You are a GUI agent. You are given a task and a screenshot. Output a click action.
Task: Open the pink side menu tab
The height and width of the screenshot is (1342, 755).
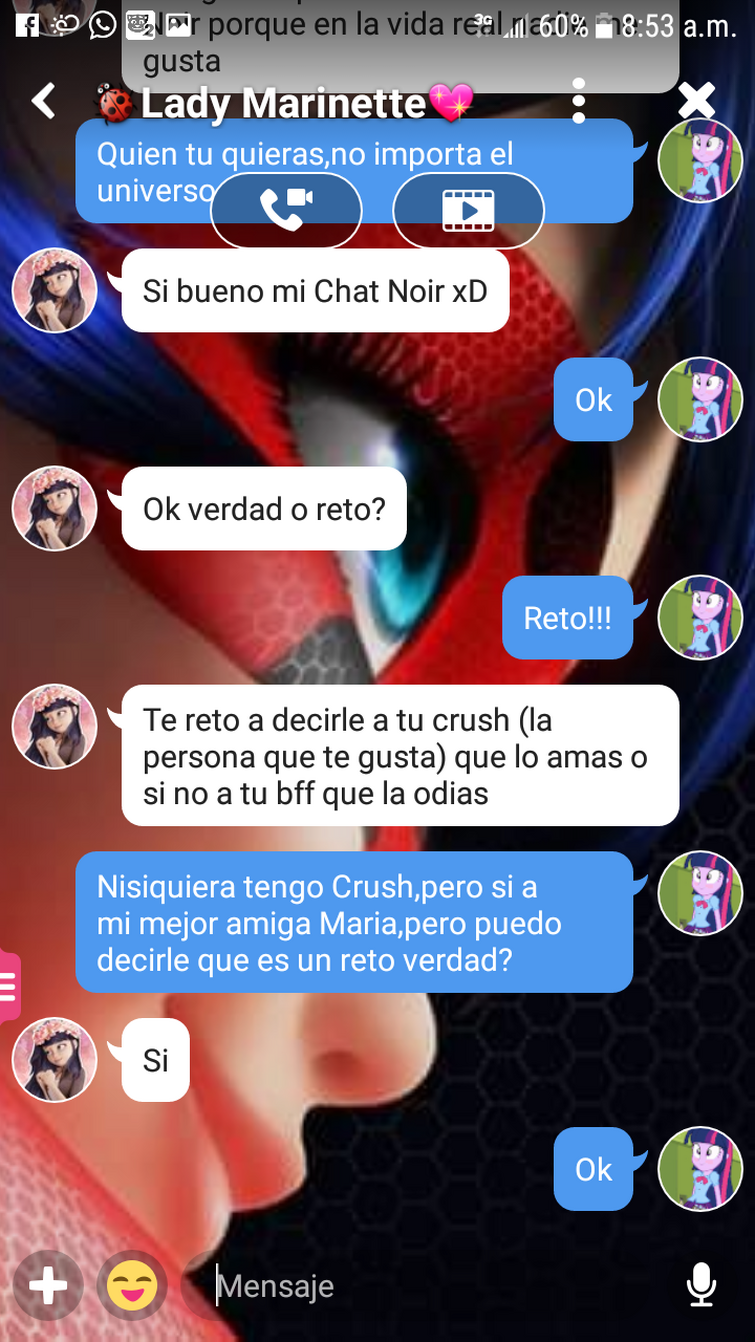9,986
